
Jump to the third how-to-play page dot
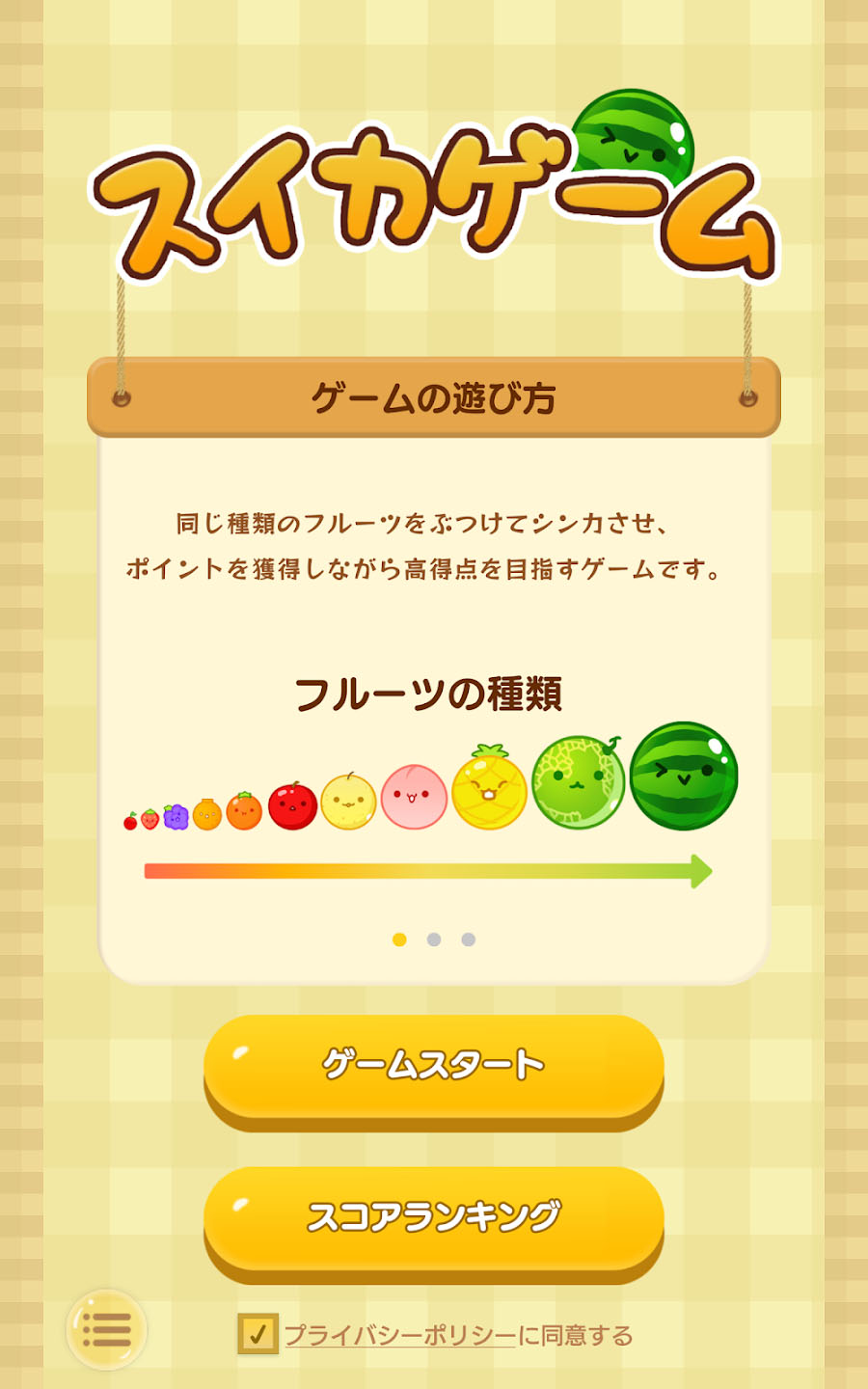click(x=469, y=940)
